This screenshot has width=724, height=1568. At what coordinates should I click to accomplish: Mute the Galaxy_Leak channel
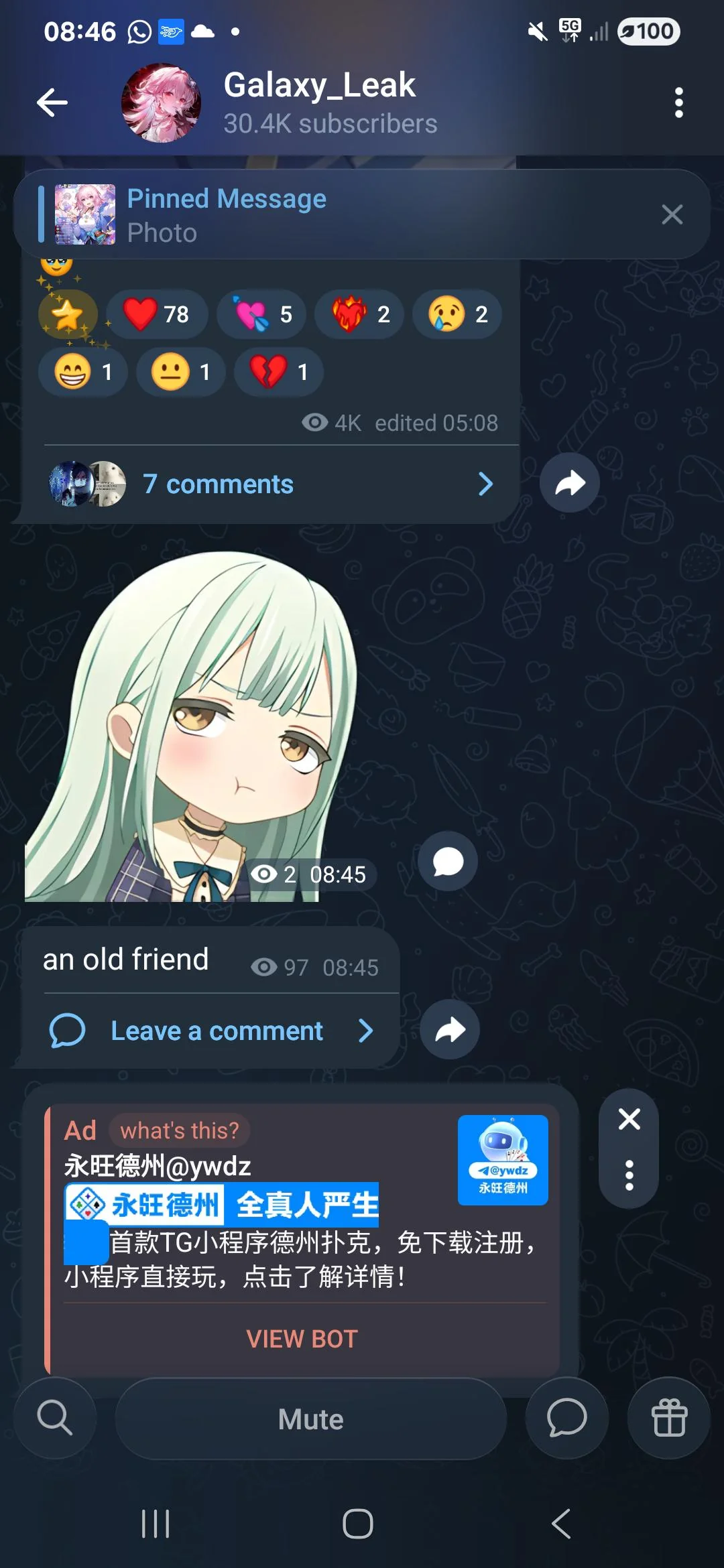point(310,1419)
